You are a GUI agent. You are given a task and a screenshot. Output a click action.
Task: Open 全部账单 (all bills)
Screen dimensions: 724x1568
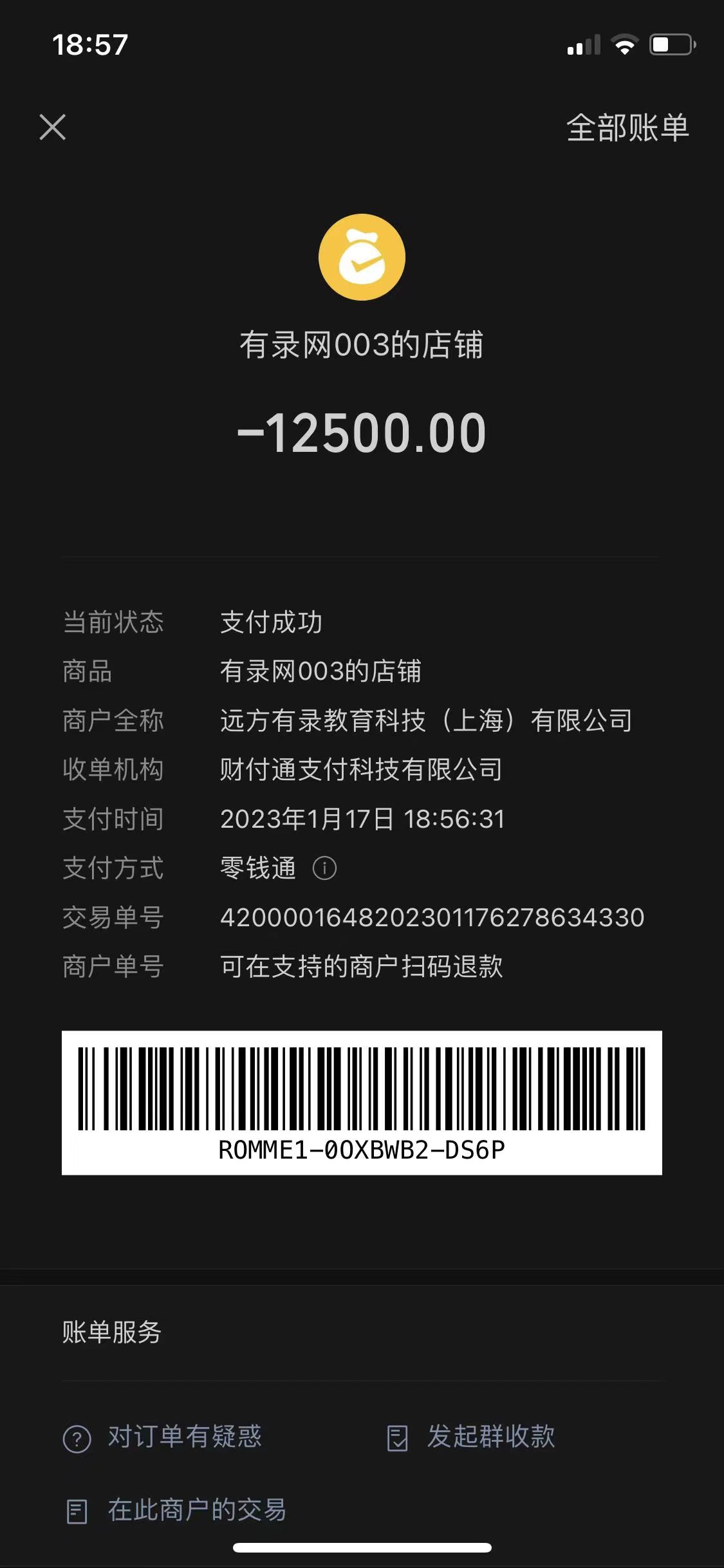coord(627,127)
